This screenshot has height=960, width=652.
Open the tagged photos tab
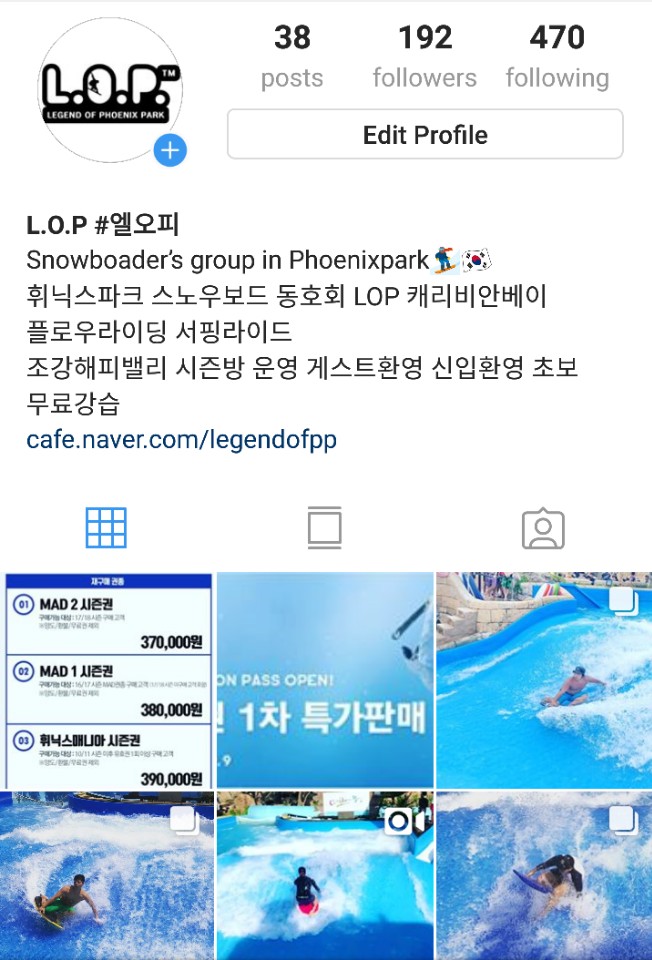(543, 528)
